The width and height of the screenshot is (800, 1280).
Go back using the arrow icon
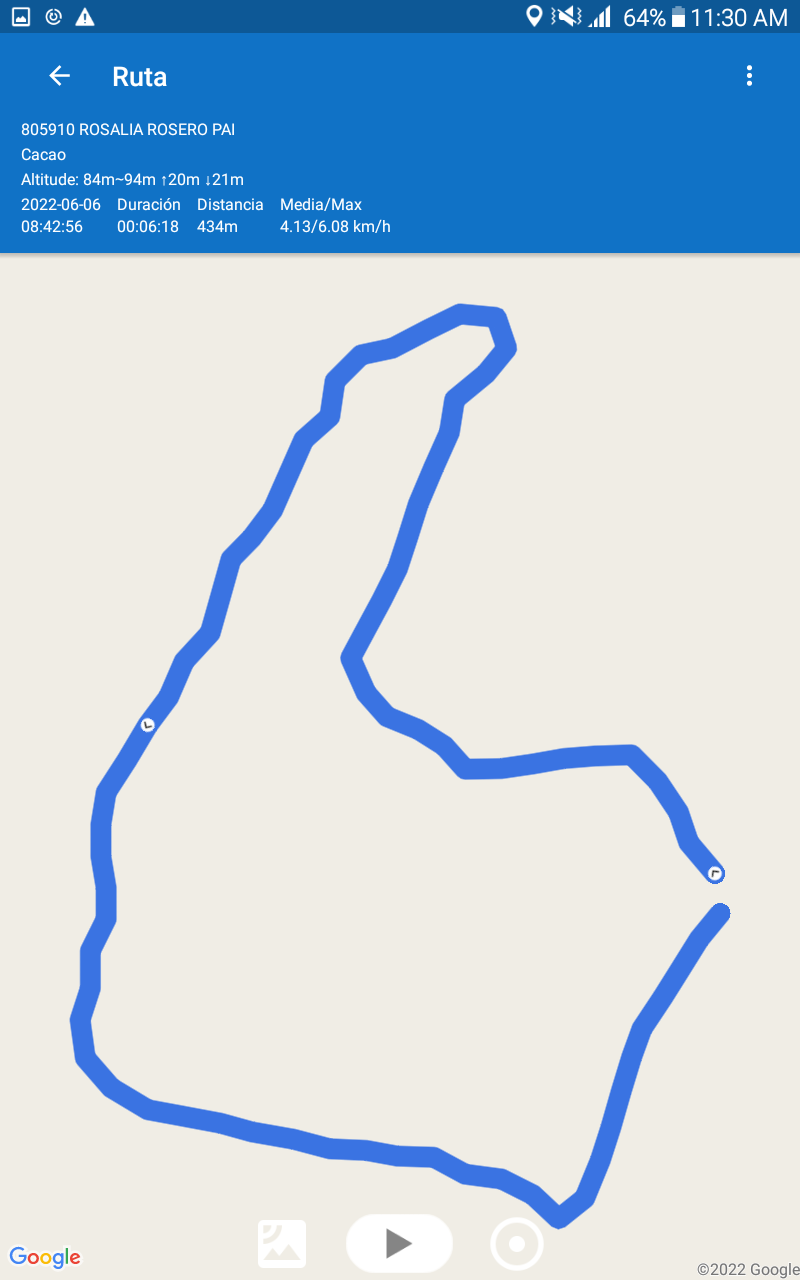point(59,76)
